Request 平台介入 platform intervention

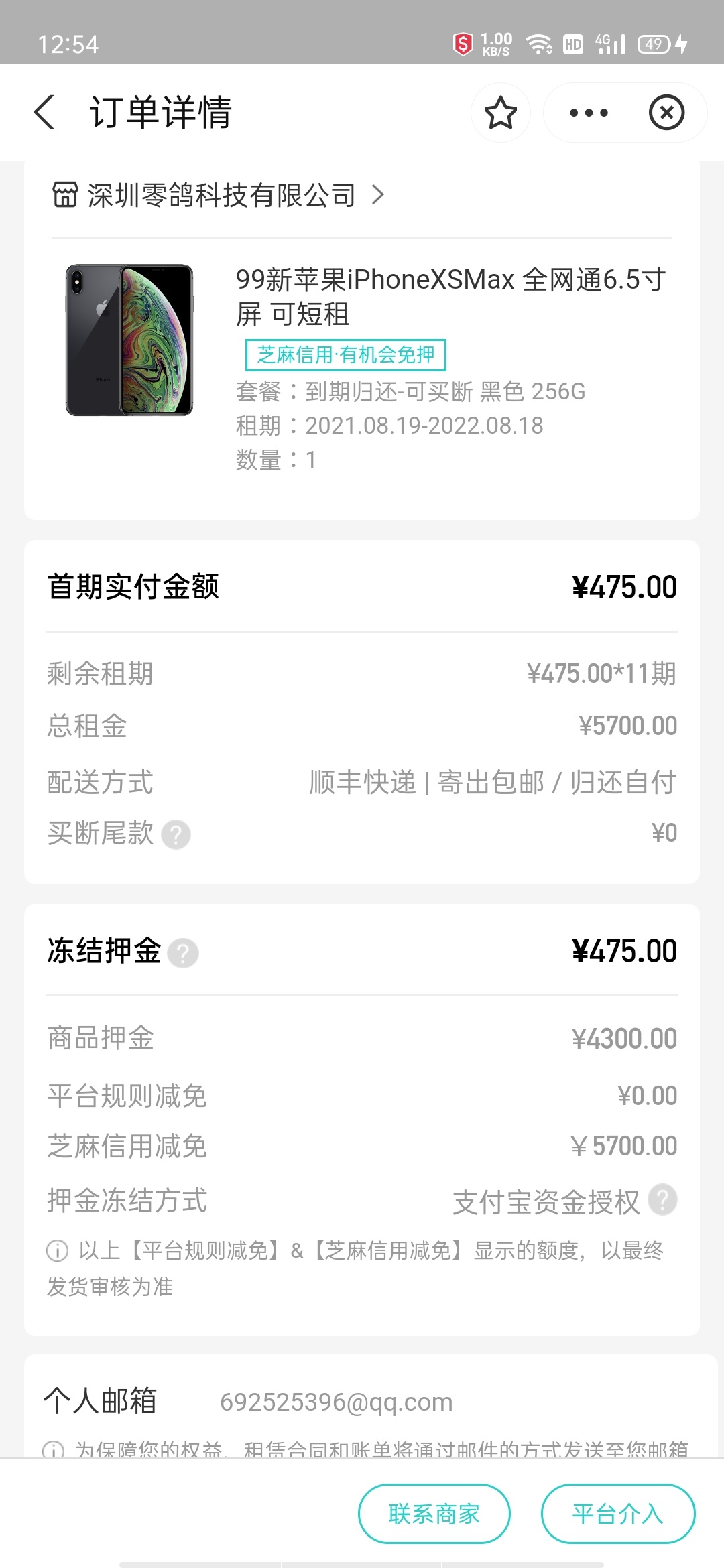617,1513
